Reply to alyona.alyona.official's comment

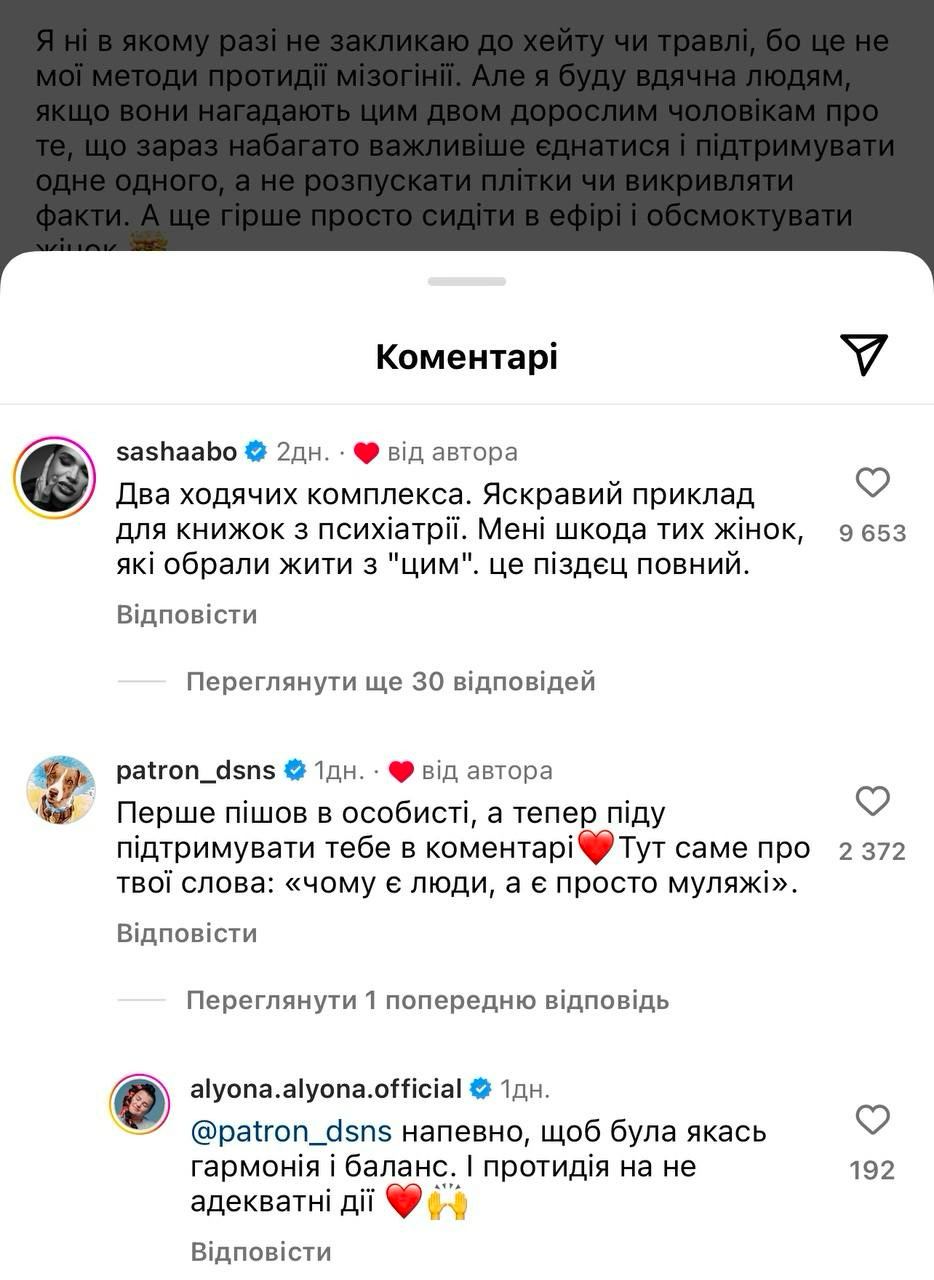261,1252
